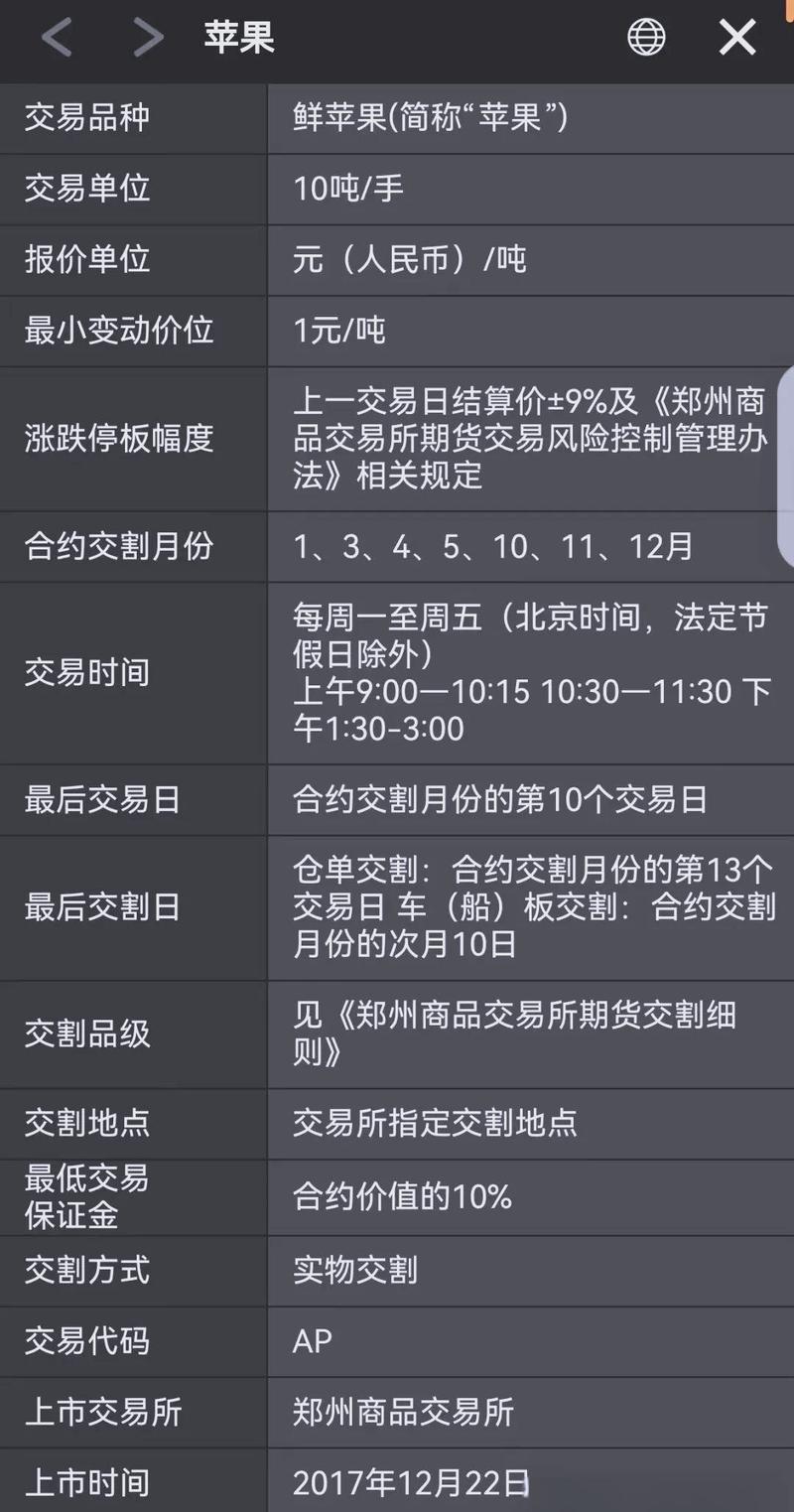
Task: Click the back arrow in the header
Action: click(x=57, y=38)
